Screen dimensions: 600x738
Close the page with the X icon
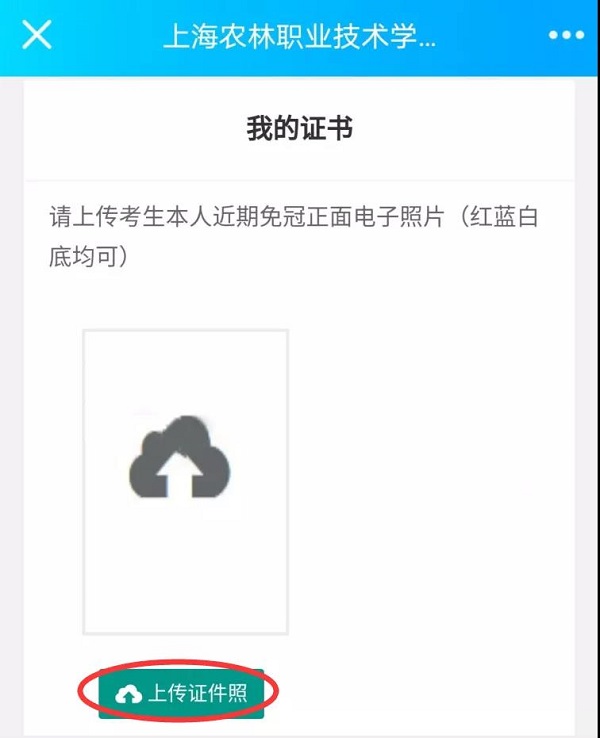[x=37, y=35]
